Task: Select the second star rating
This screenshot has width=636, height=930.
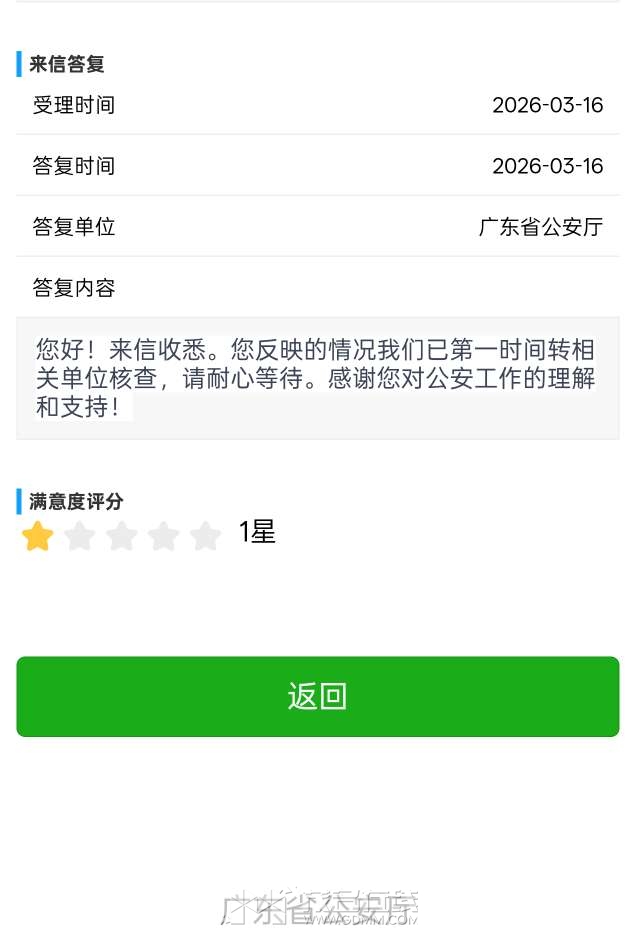Action: tap(80, 536)
